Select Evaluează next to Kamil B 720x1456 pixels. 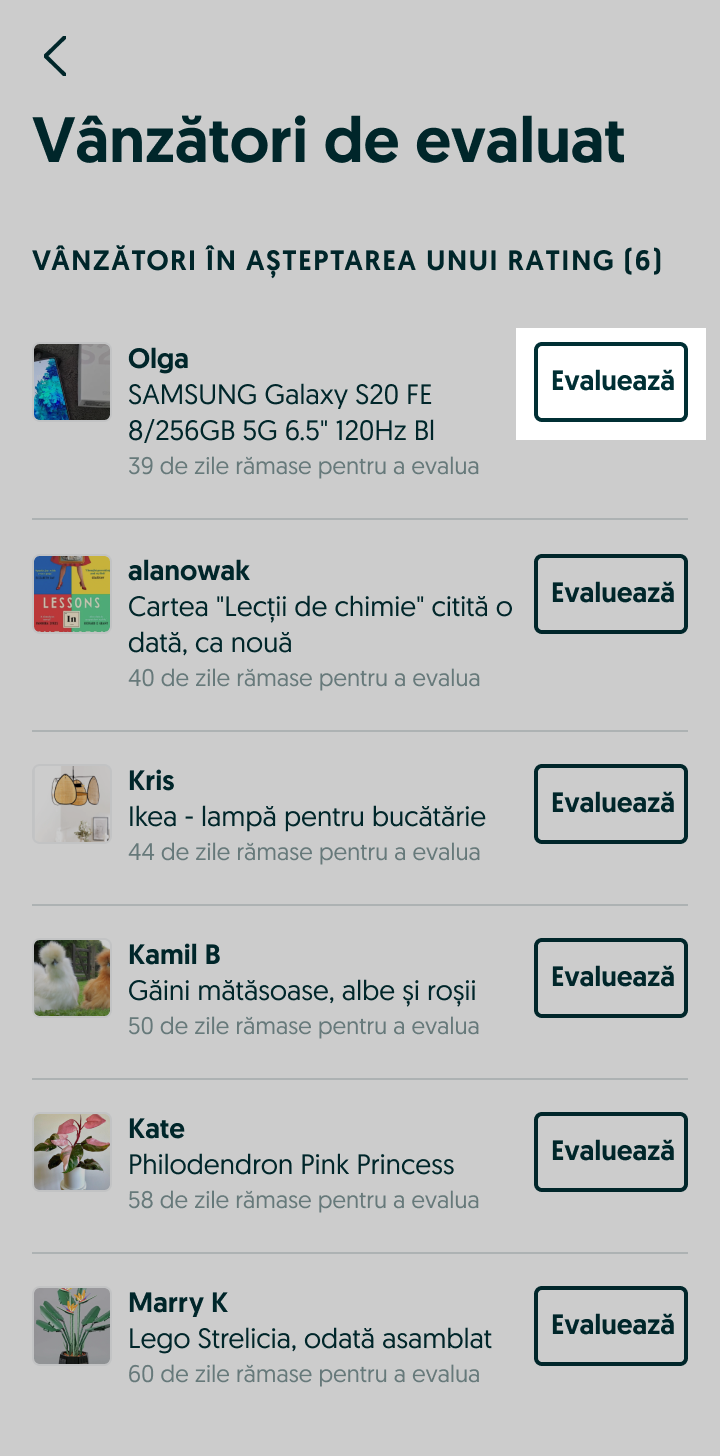(x=611, y=977)
